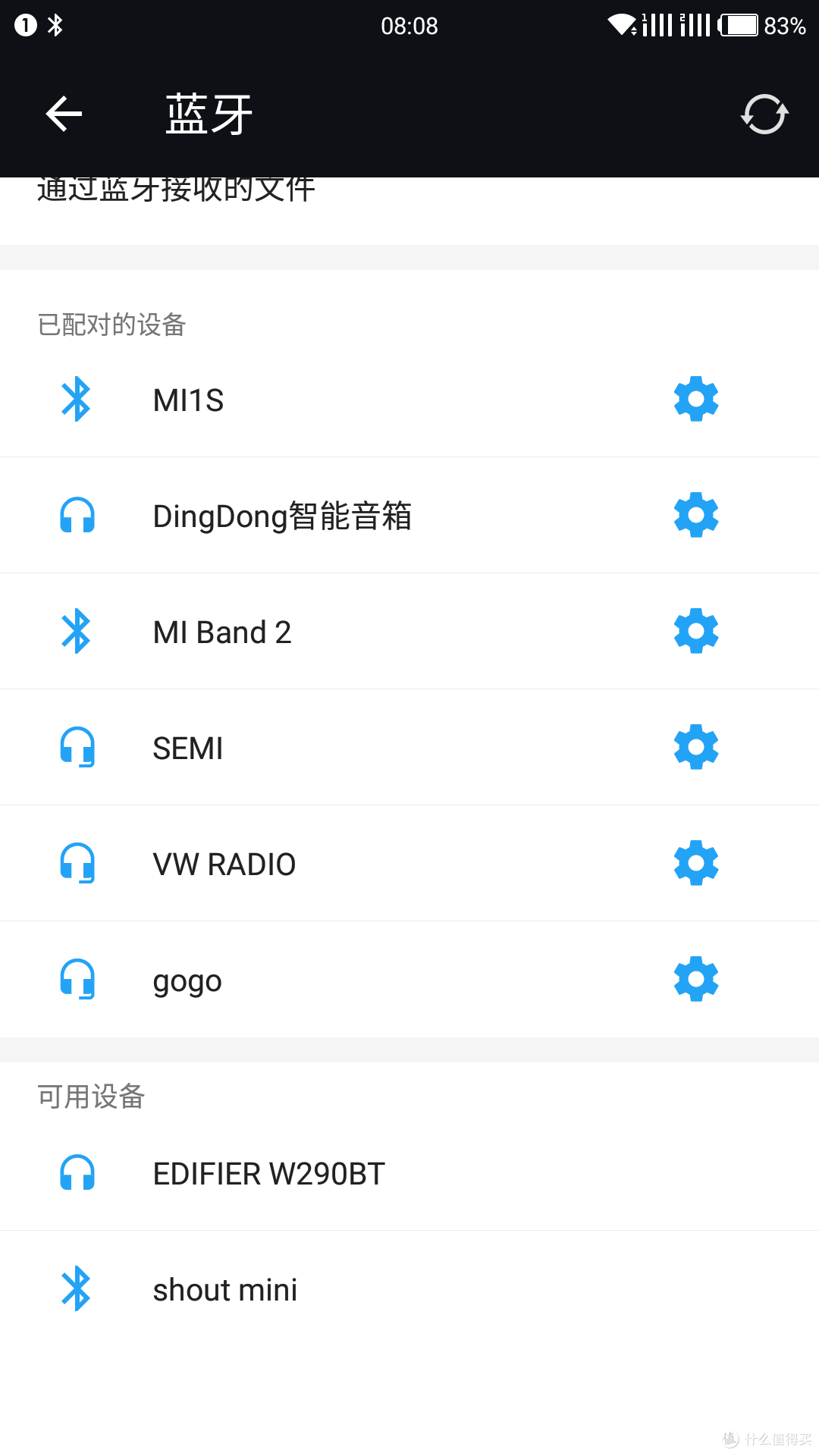
Task: Open settings gear for DingDong智能音箱
Action: click(696, 515)
